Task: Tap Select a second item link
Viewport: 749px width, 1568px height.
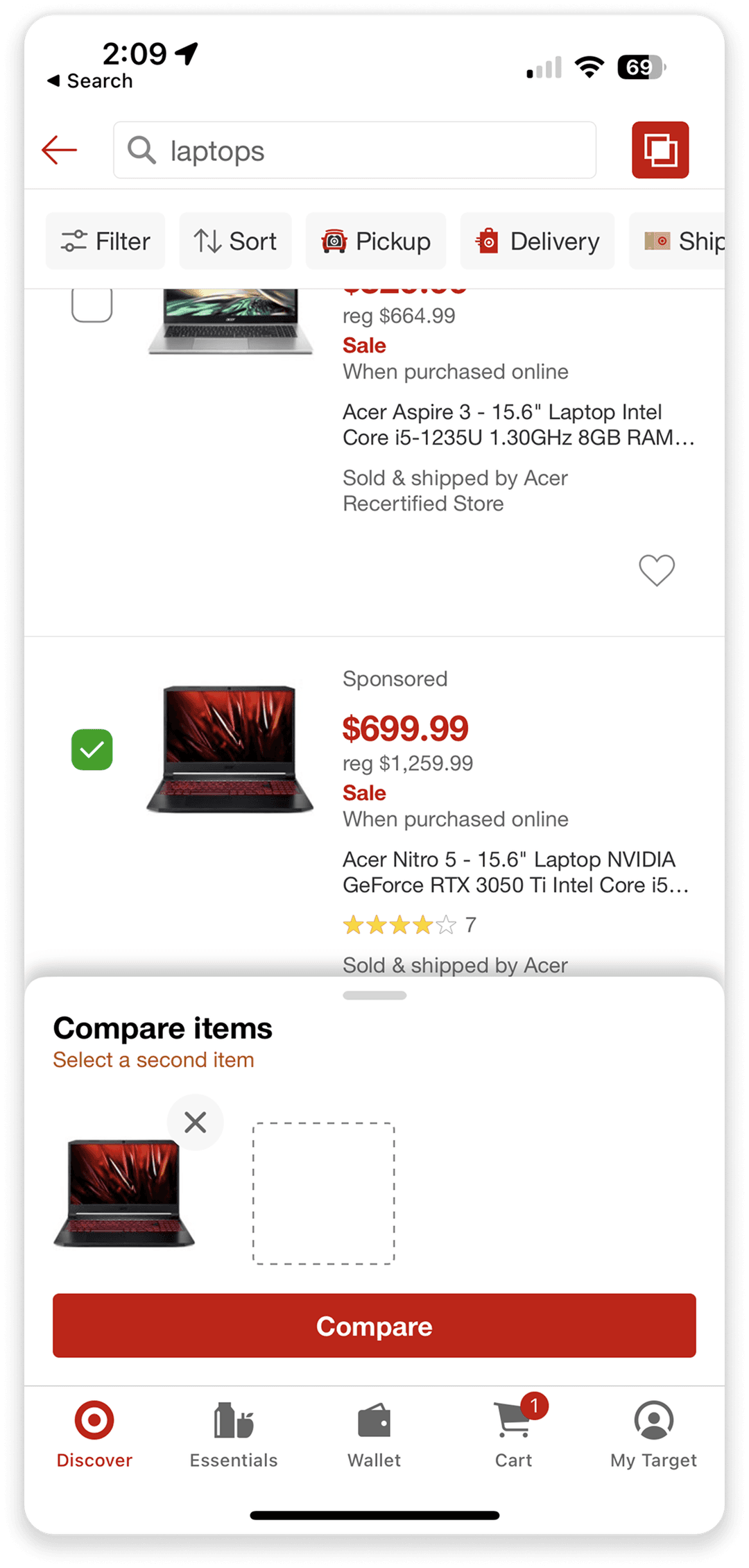Action: (x=153, y=1059)
